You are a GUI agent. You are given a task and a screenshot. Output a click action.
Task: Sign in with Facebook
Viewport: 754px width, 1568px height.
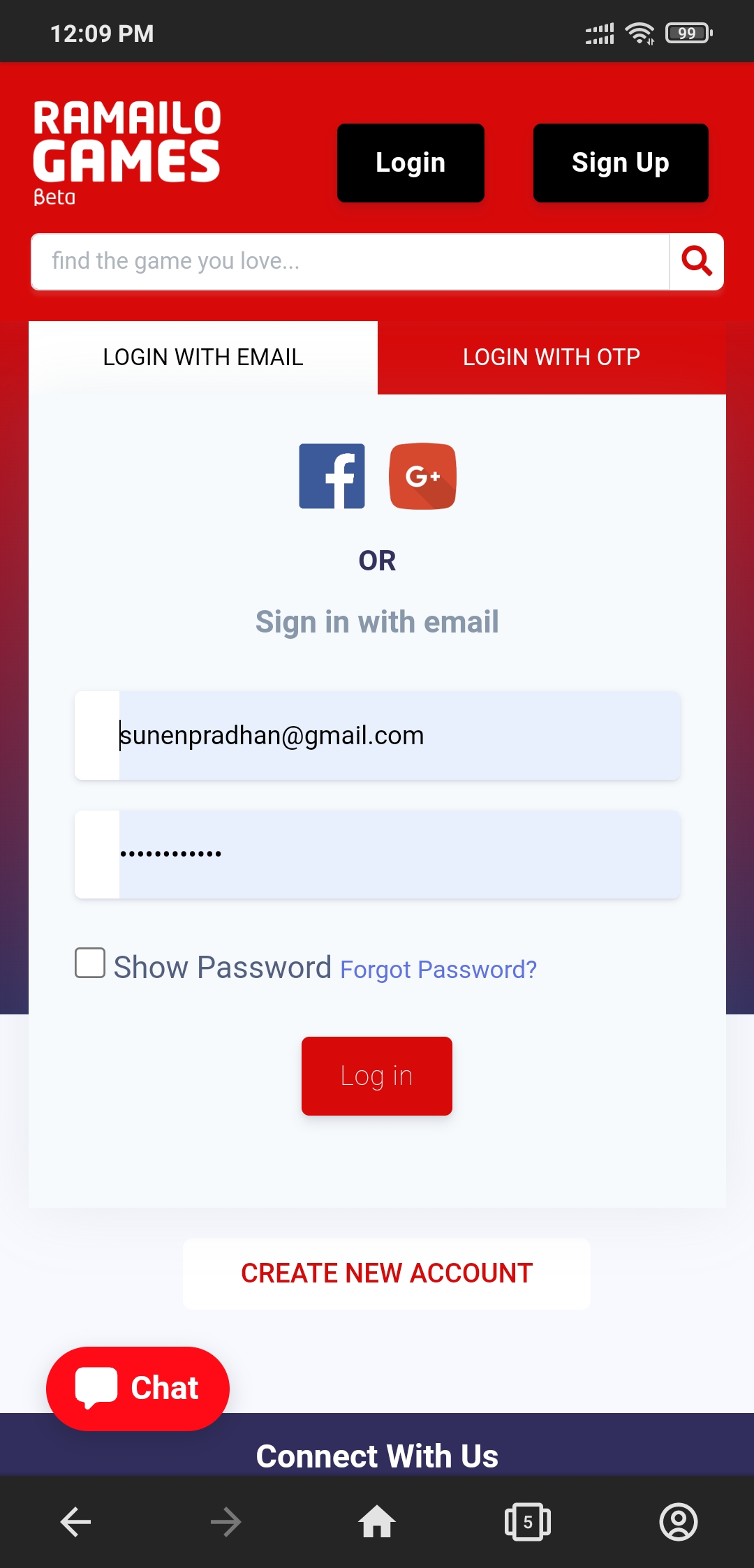[332, 476]
